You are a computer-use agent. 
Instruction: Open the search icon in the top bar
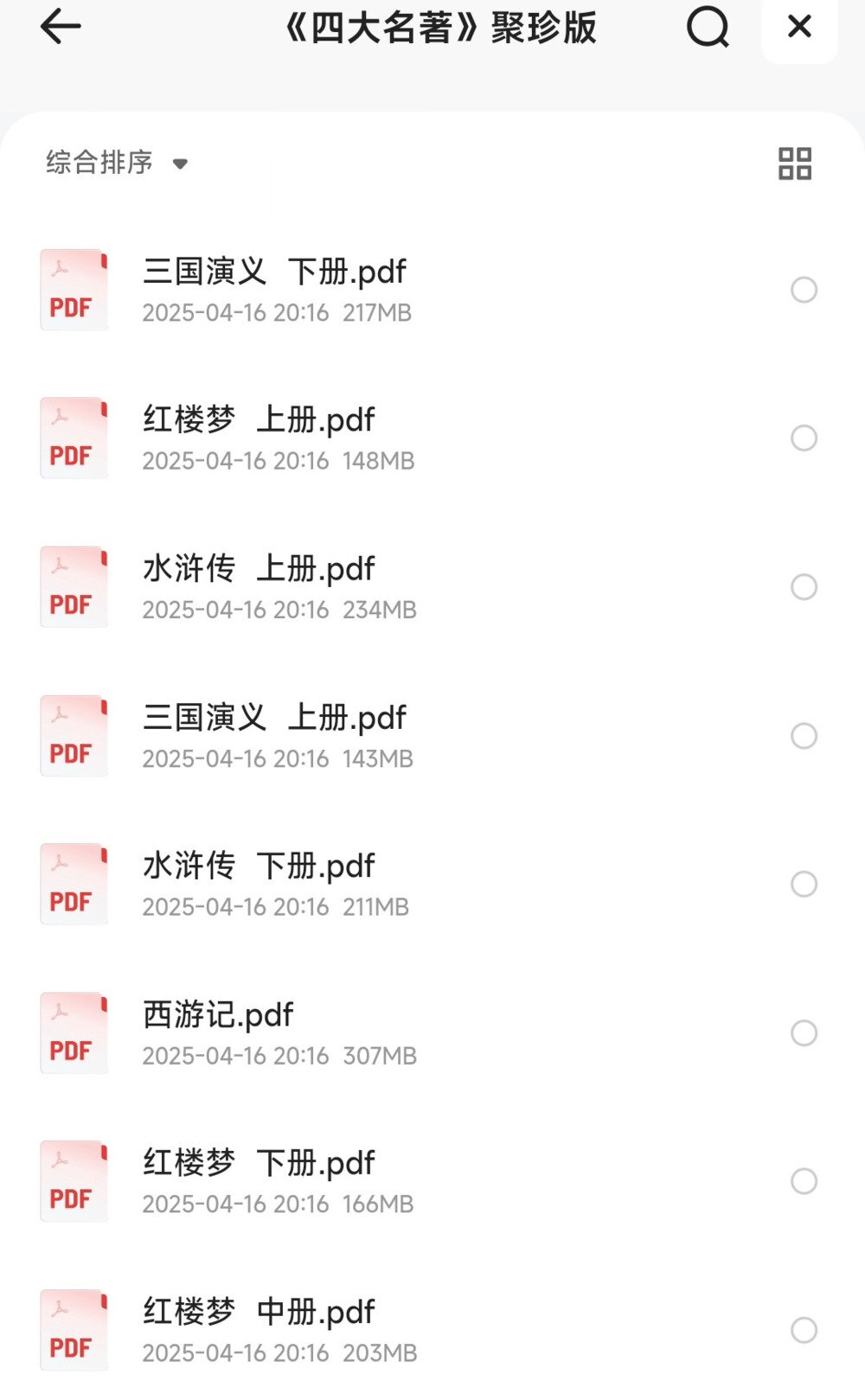click(x=708, y=27)
